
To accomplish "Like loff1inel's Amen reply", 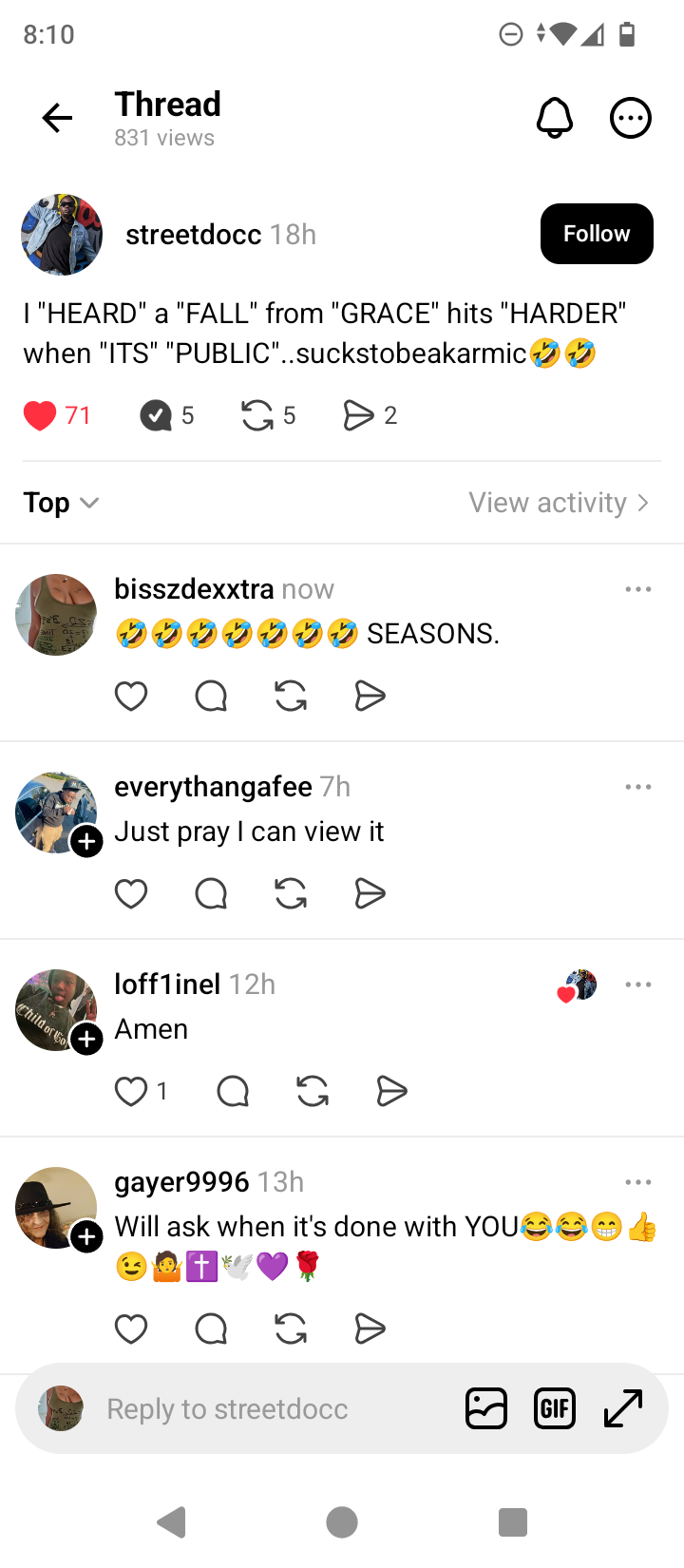I will tap(131, 1092).
